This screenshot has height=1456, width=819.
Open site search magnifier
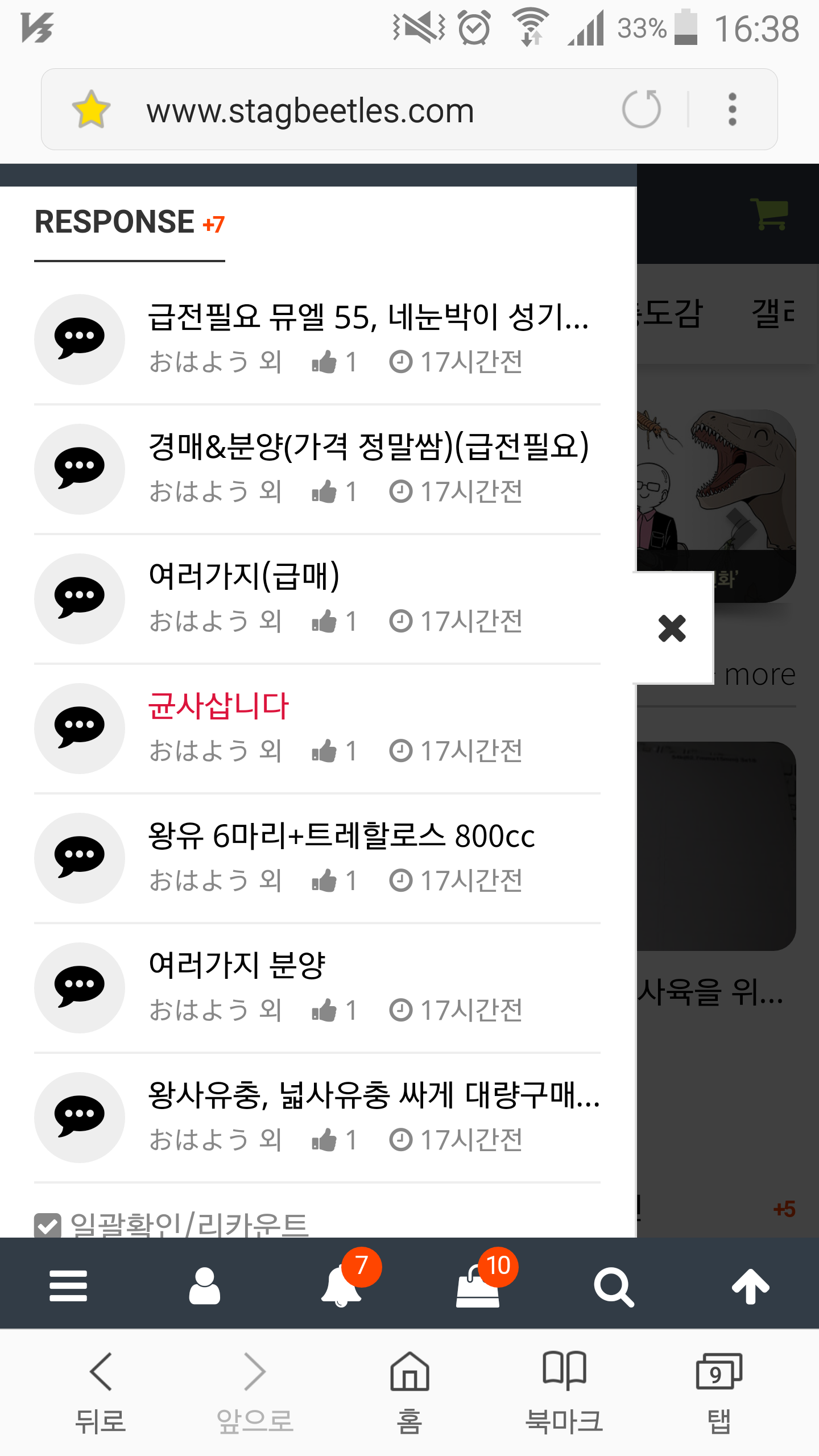coord(614,1288)
